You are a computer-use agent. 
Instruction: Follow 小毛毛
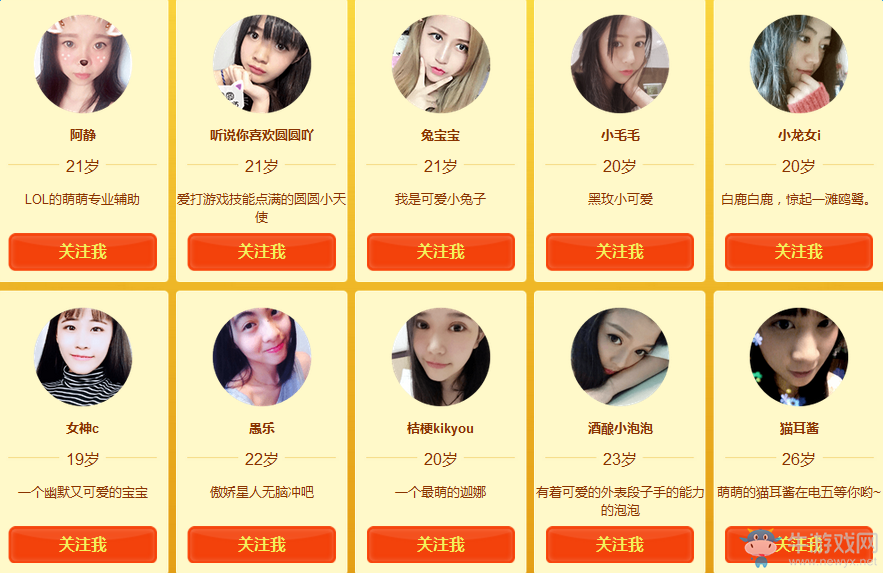(x=620, y=252)
